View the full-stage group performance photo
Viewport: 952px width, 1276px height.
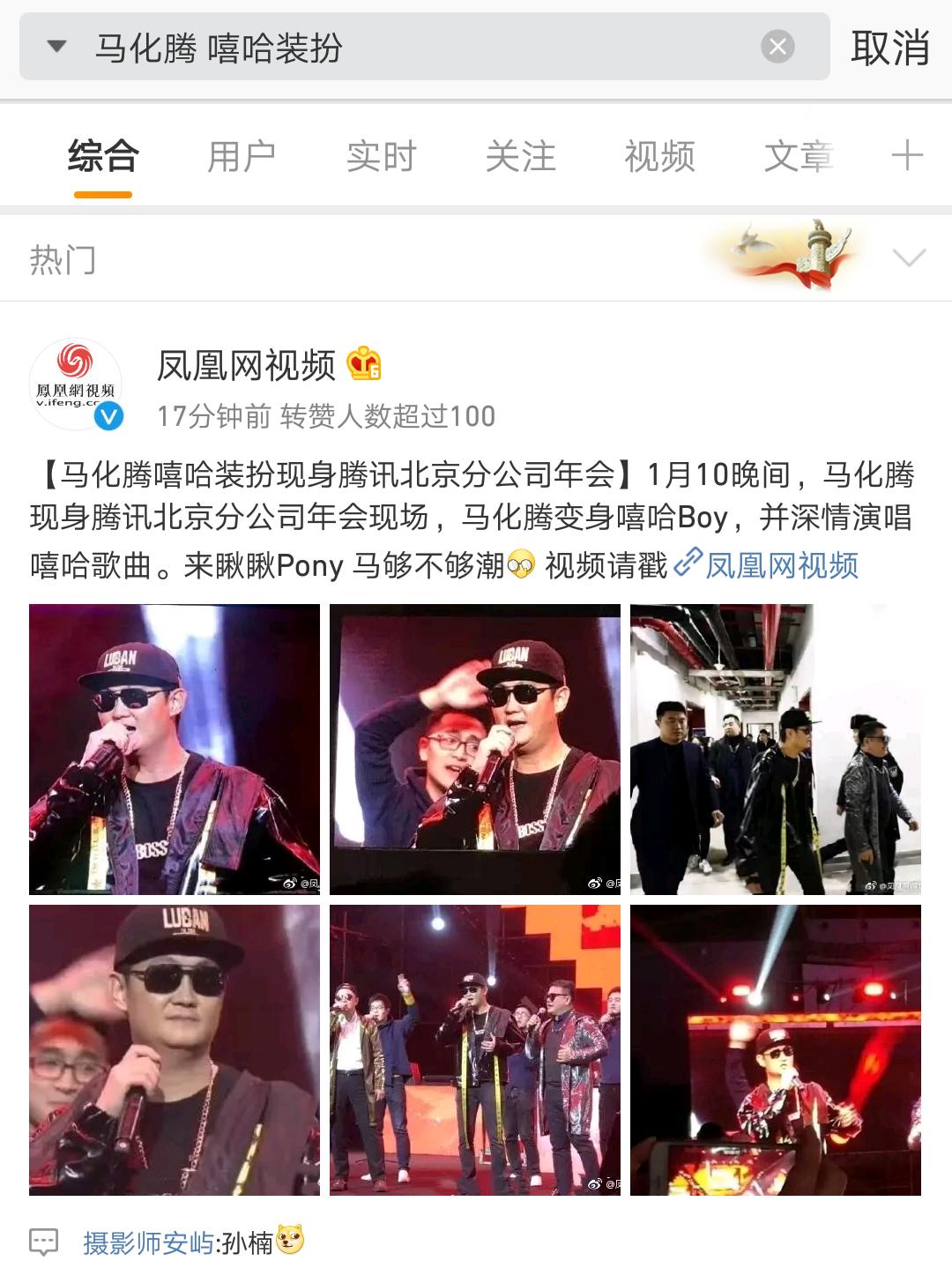click(x=475, y=1050)
